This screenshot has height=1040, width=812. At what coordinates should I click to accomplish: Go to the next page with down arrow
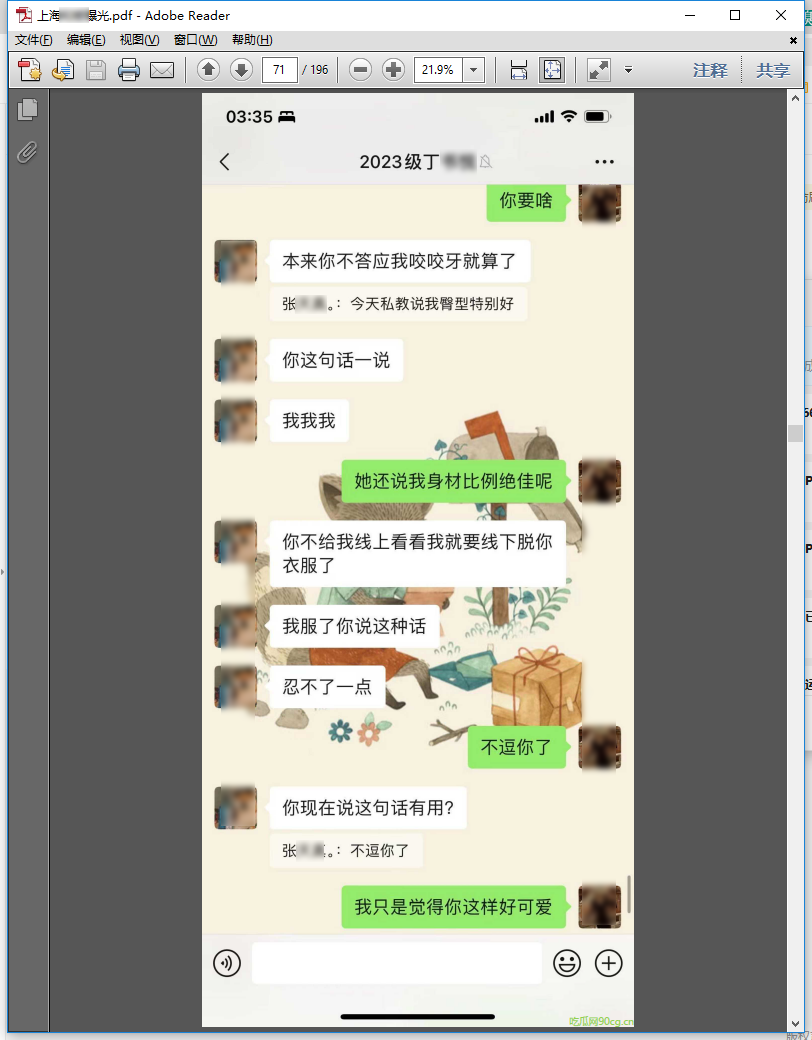241,70
